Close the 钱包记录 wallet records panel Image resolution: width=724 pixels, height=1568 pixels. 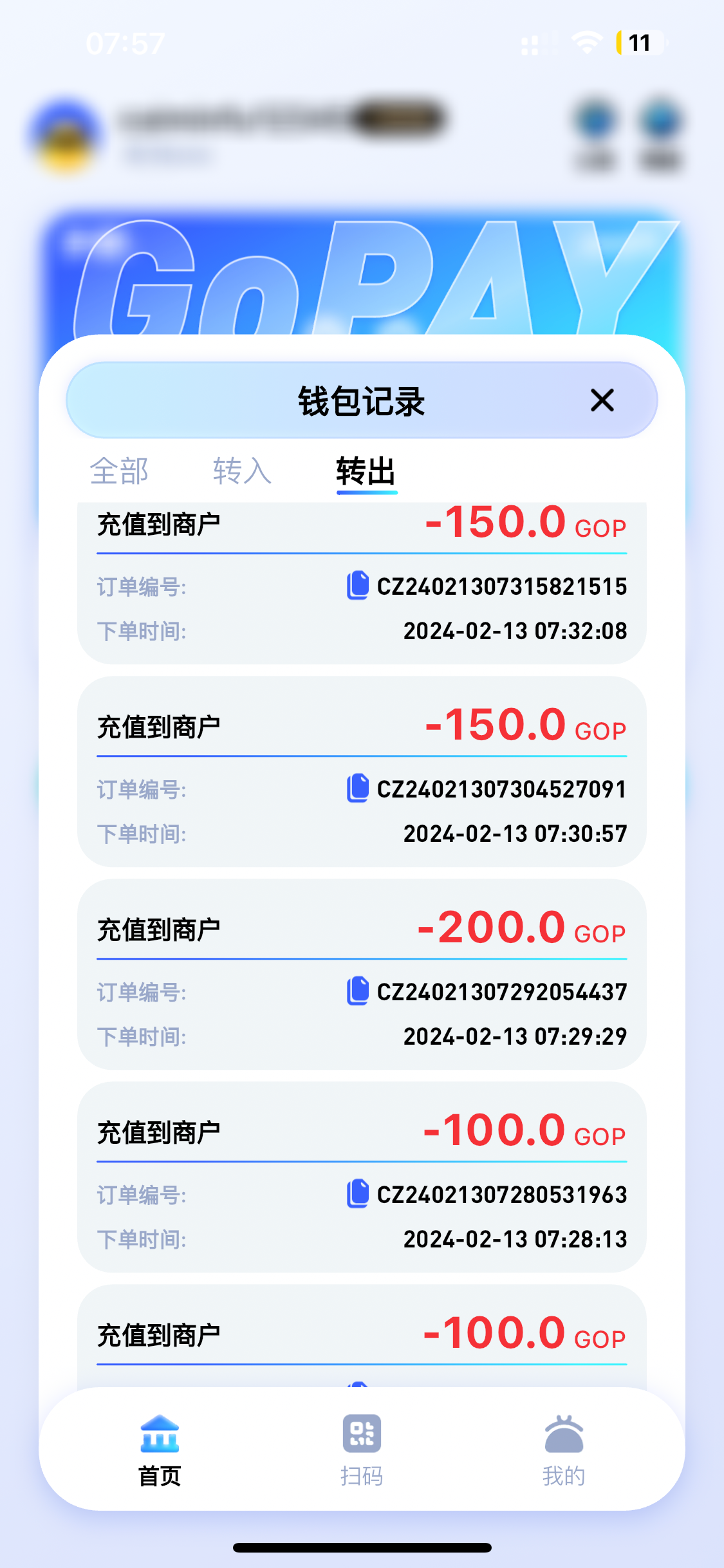click(x=602, y=400)
